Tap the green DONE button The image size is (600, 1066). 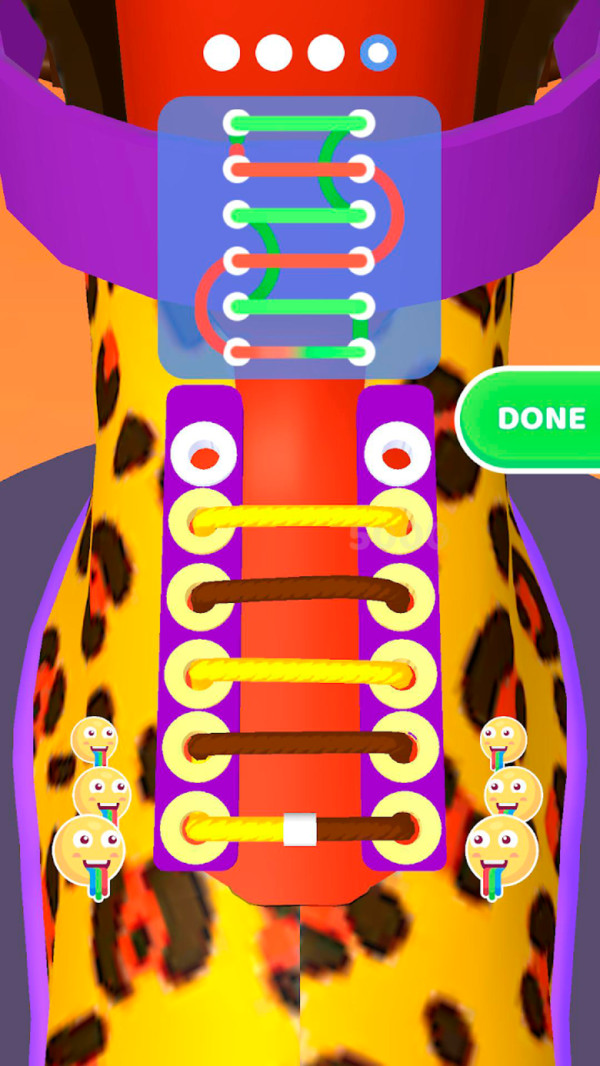point(538,418)
